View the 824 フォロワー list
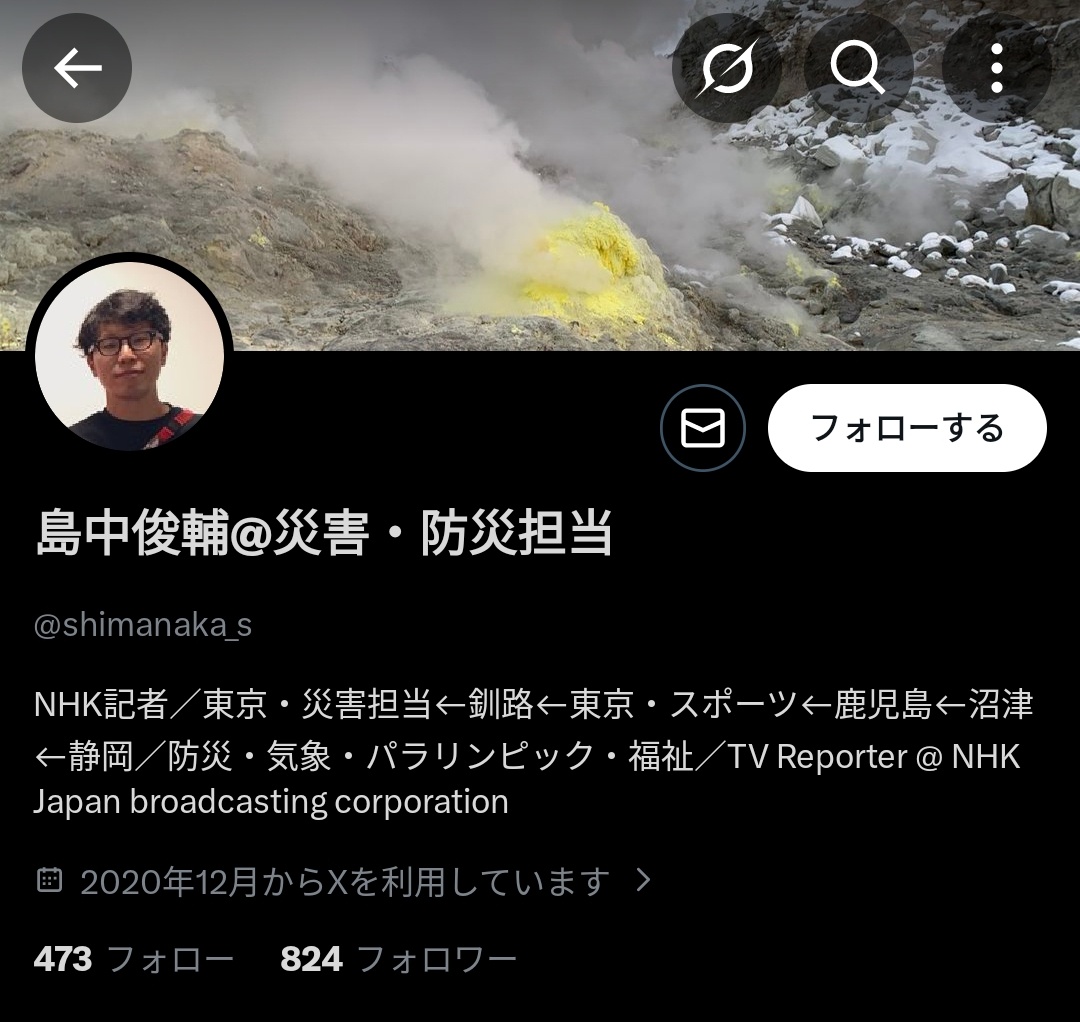1080x1022 pixels. click(398, 960)
